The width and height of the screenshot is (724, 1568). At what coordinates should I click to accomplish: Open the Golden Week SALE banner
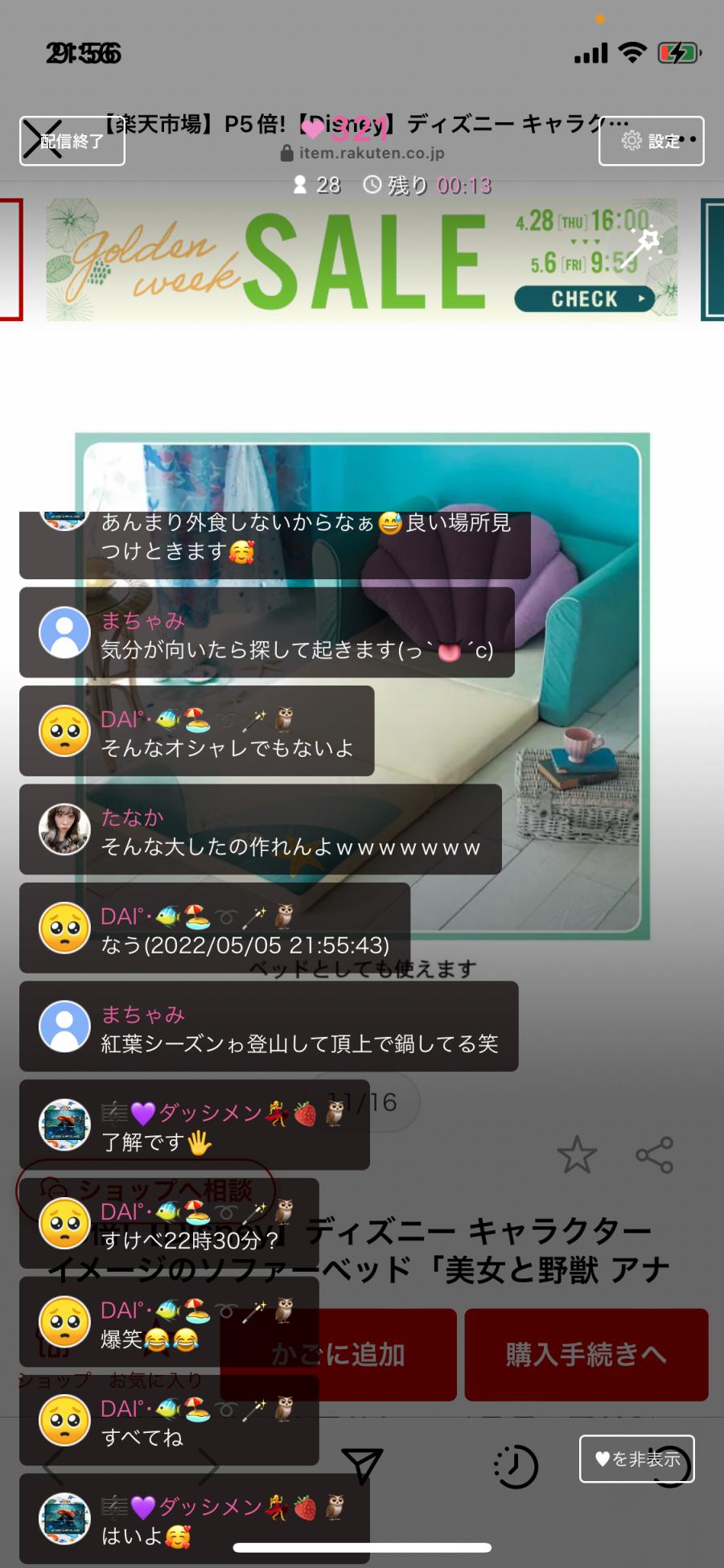point(362,260)
